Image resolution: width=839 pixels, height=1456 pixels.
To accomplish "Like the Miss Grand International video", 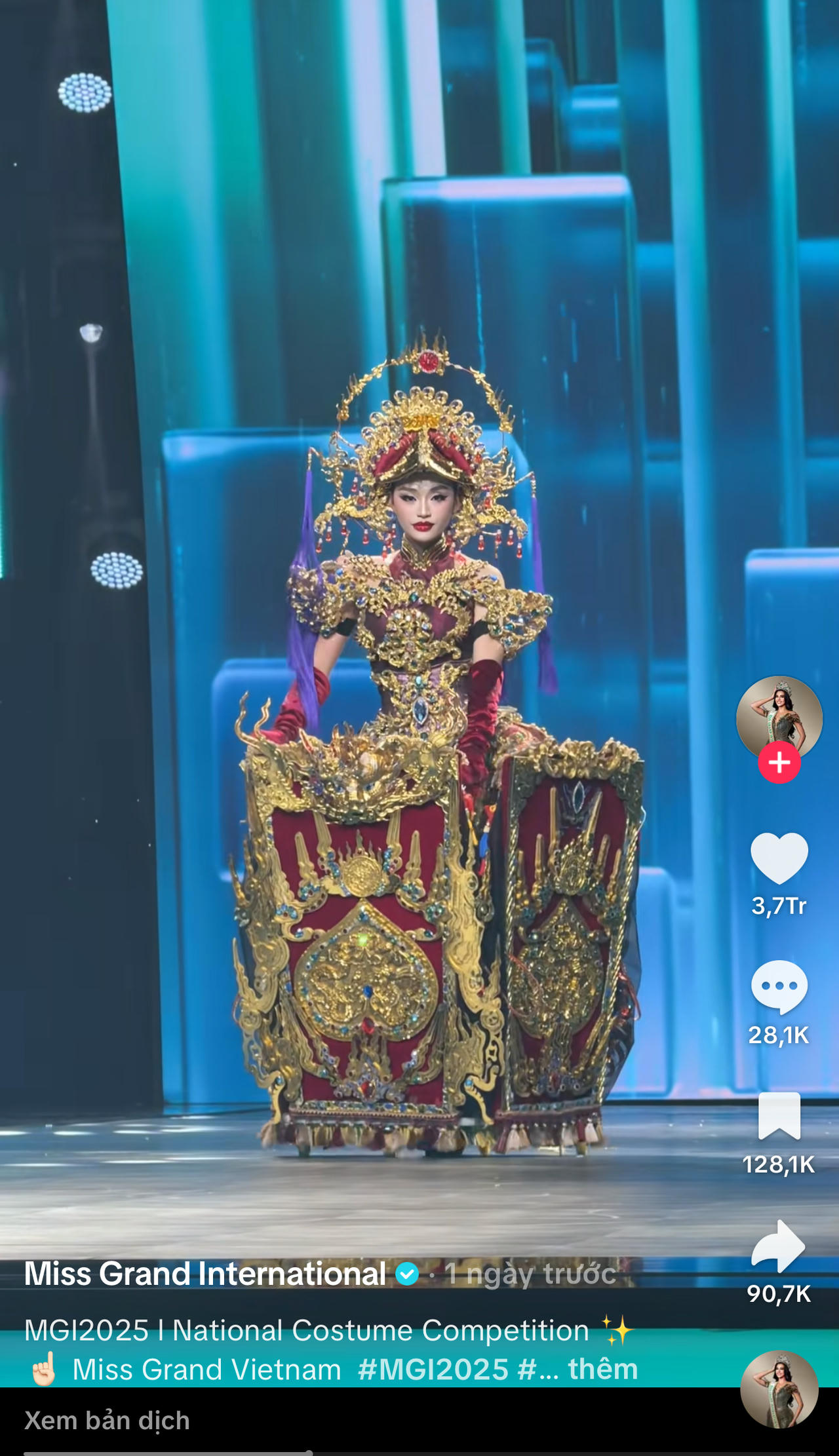I will point(779,858).
